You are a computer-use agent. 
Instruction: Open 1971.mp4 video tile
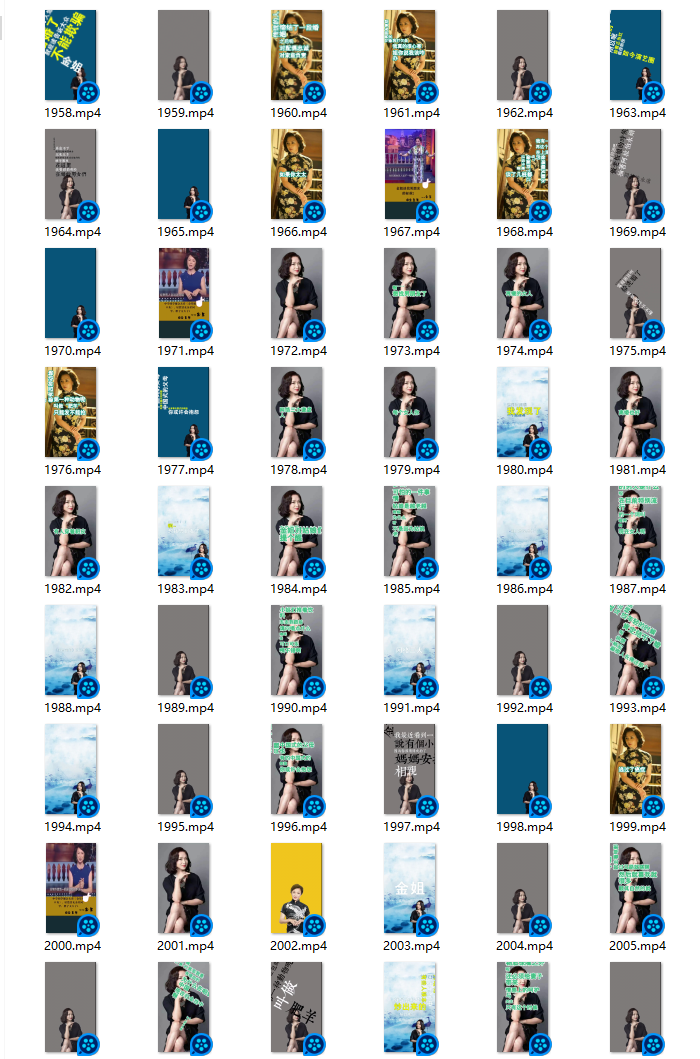click(x=184, y=293)
